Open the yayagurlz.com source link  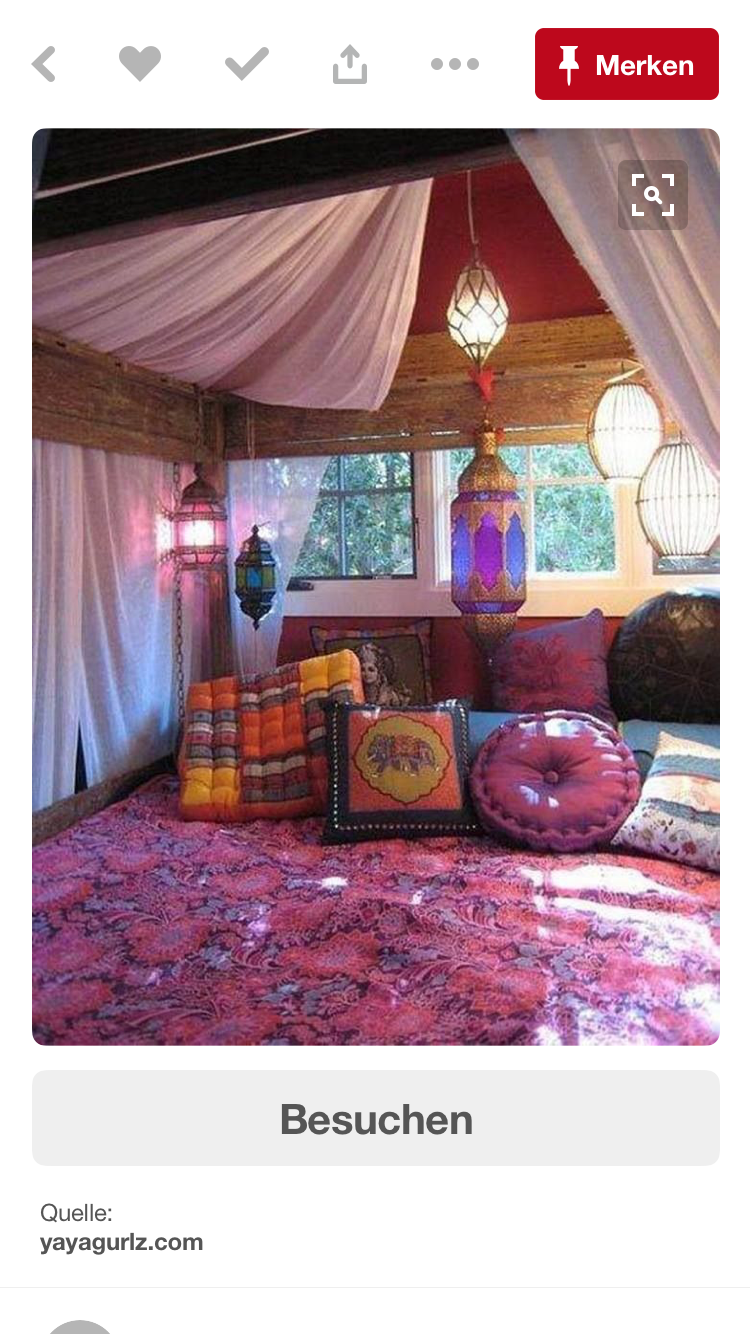[x=121, y=1243]
